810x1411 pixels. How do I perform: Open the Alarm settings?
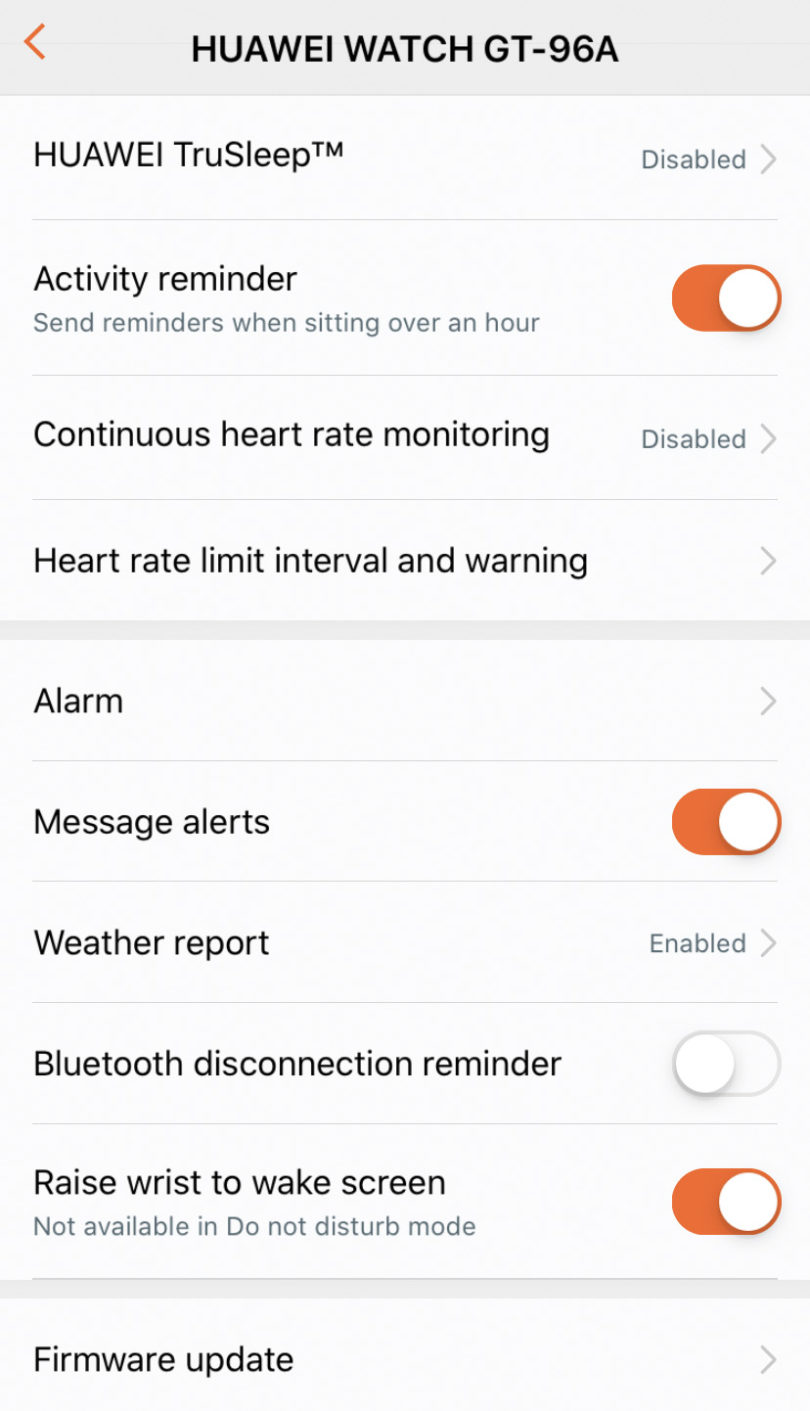pos(404,701)
